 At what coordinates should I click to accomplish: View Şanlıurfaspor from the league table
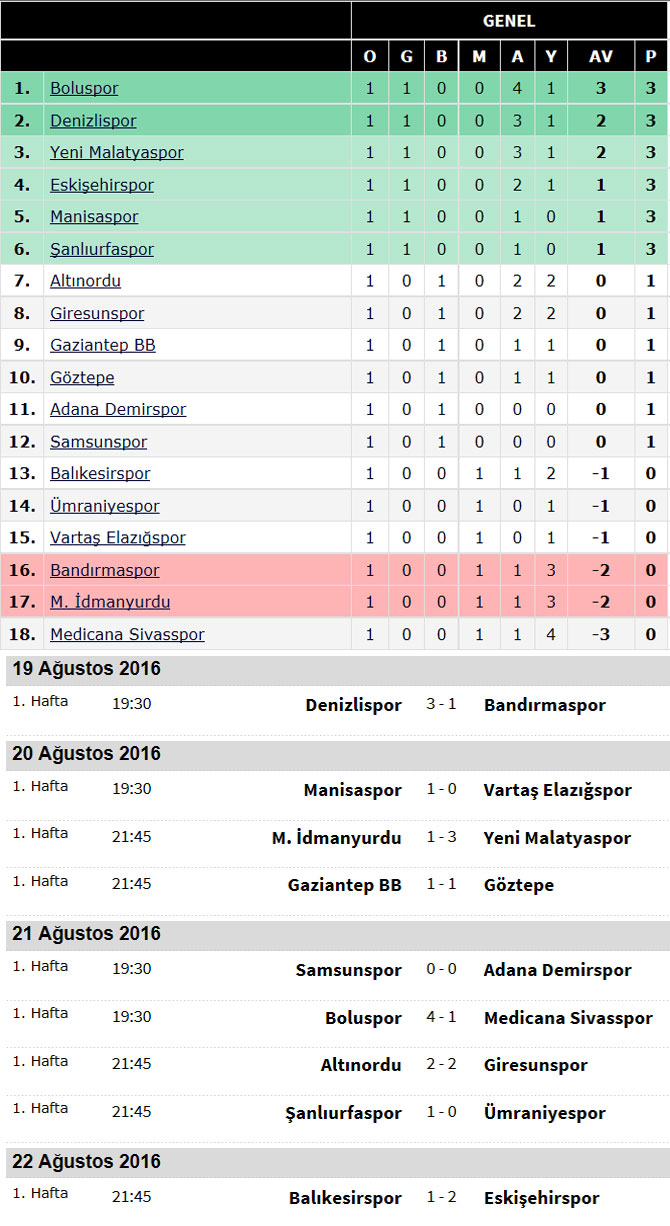tap(102, 249)
